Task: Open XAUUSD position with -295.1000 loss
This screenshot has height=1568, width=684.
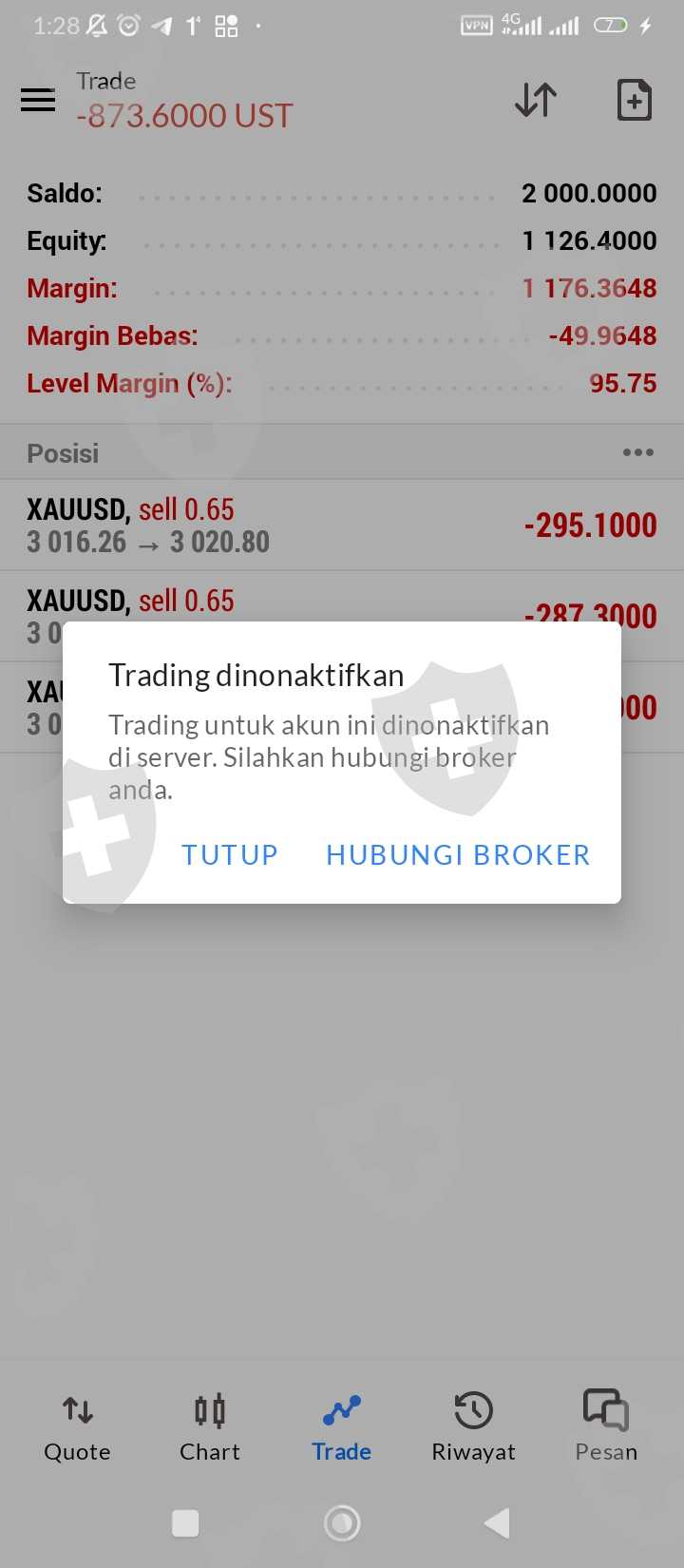Action: [x=342, y=525]
